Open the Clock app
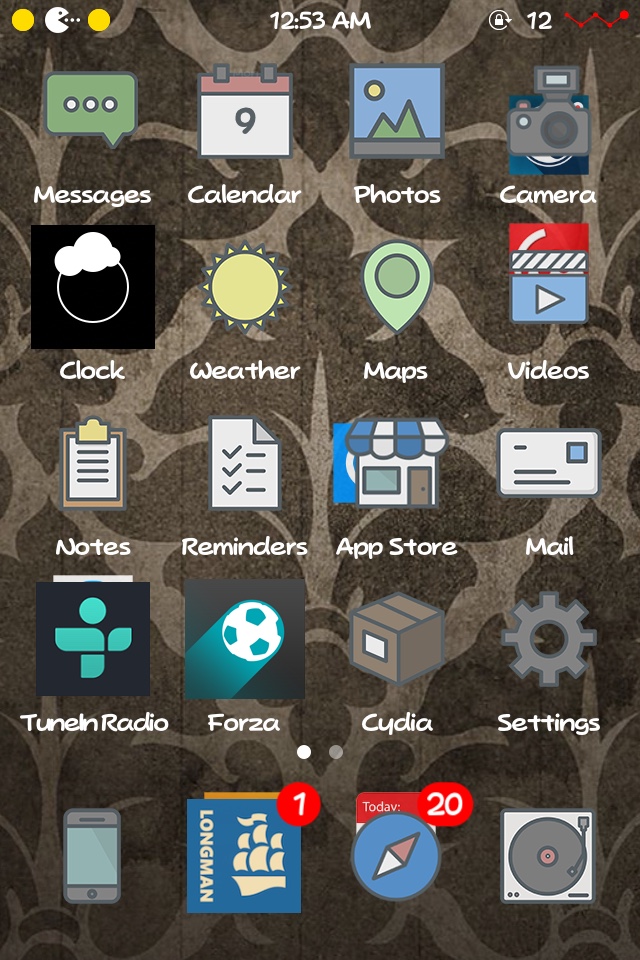The image size is (640, 960). [93, 287]
